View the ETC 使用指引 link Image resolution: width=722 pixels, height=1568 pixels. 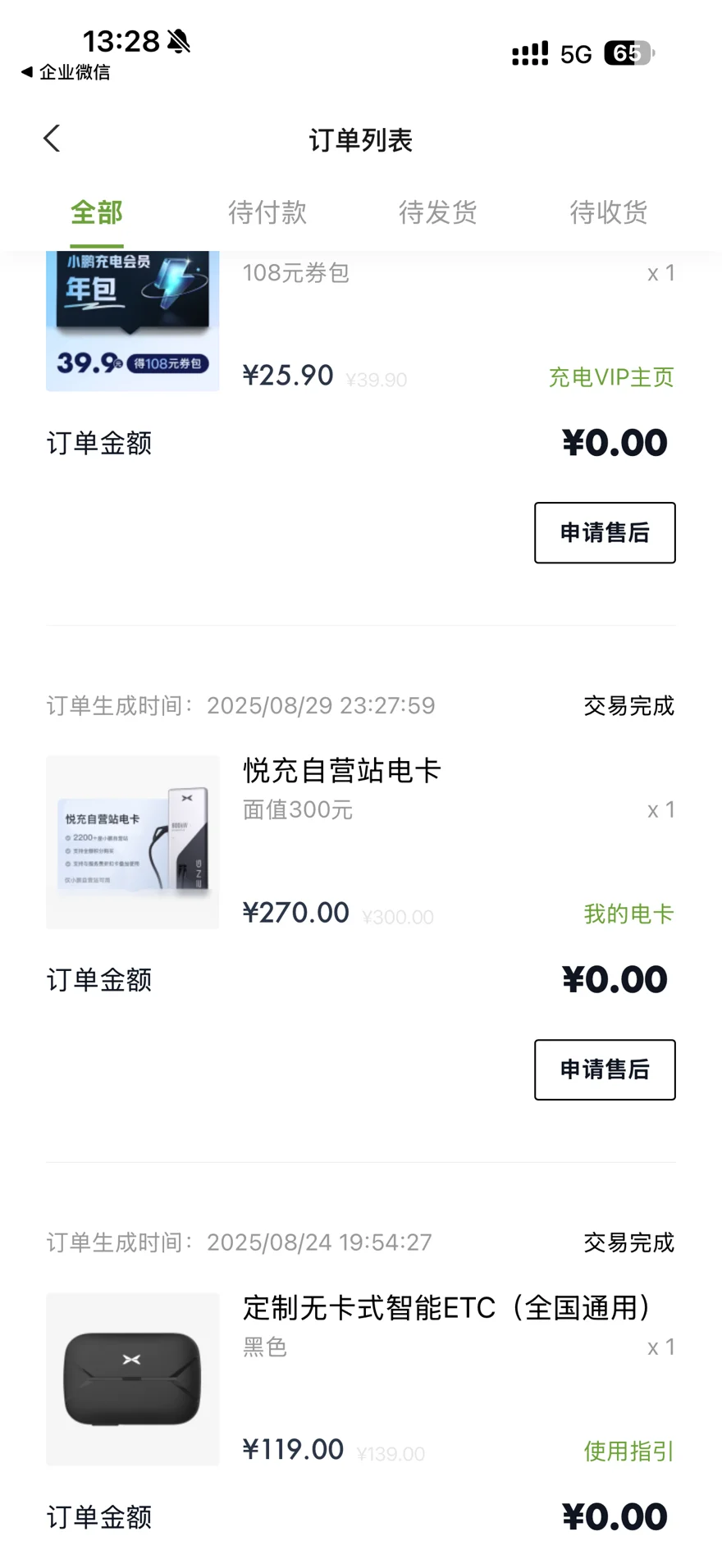628,1451
